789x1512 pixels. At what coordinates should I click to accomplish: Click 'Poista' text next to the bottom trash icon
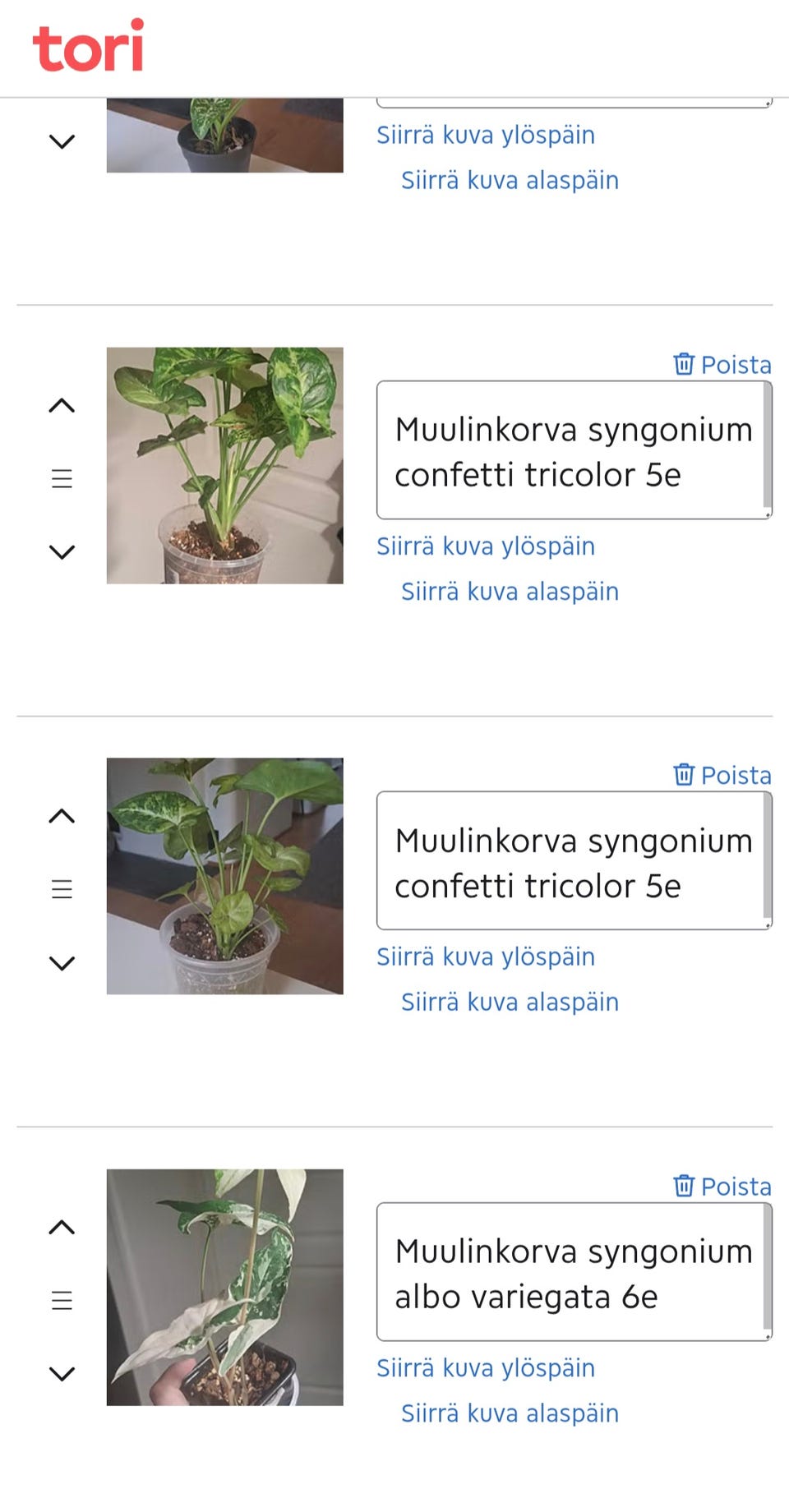[735, 1186]
